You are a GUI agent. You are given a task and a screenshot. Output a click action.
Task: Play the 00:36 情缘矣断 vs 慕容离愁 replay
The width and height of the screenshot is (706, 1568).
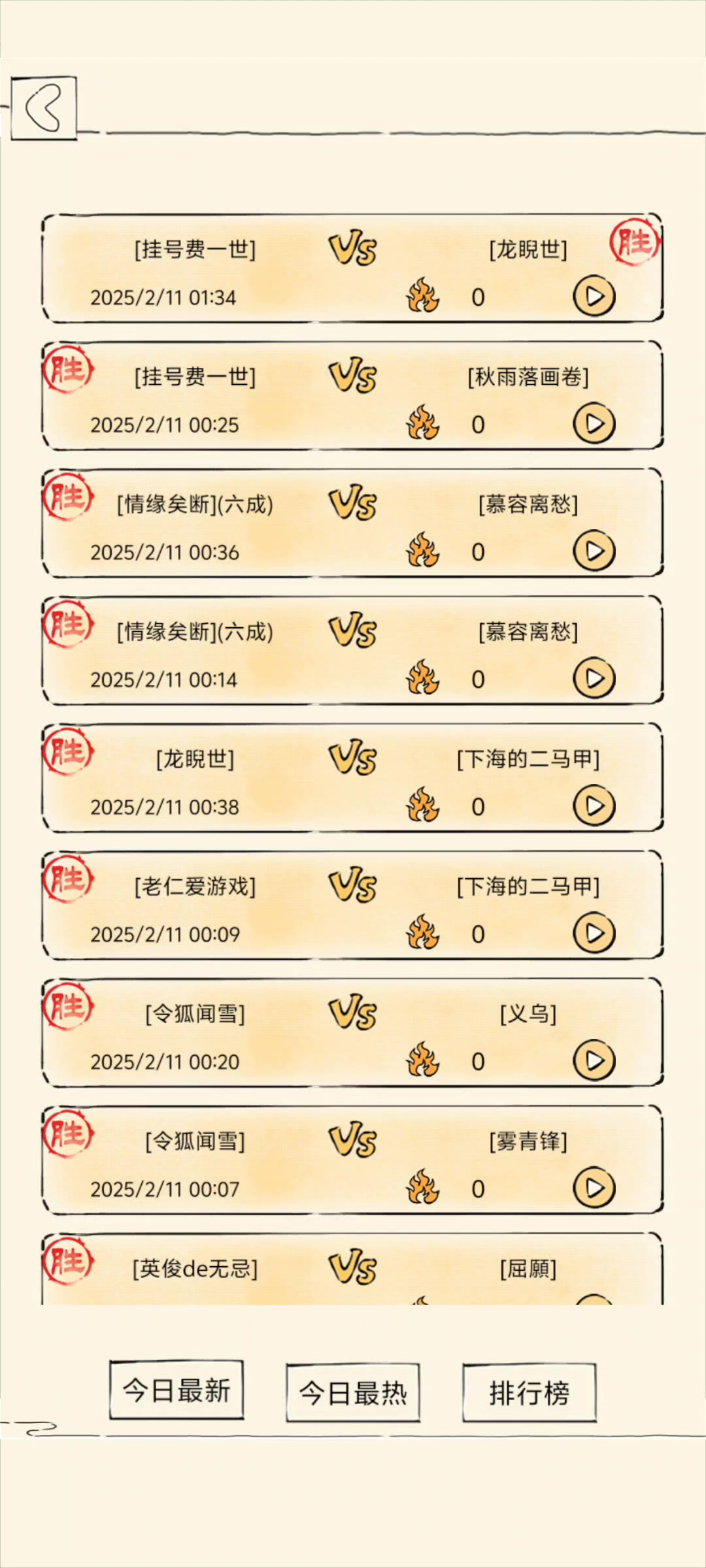click(594, 551)
